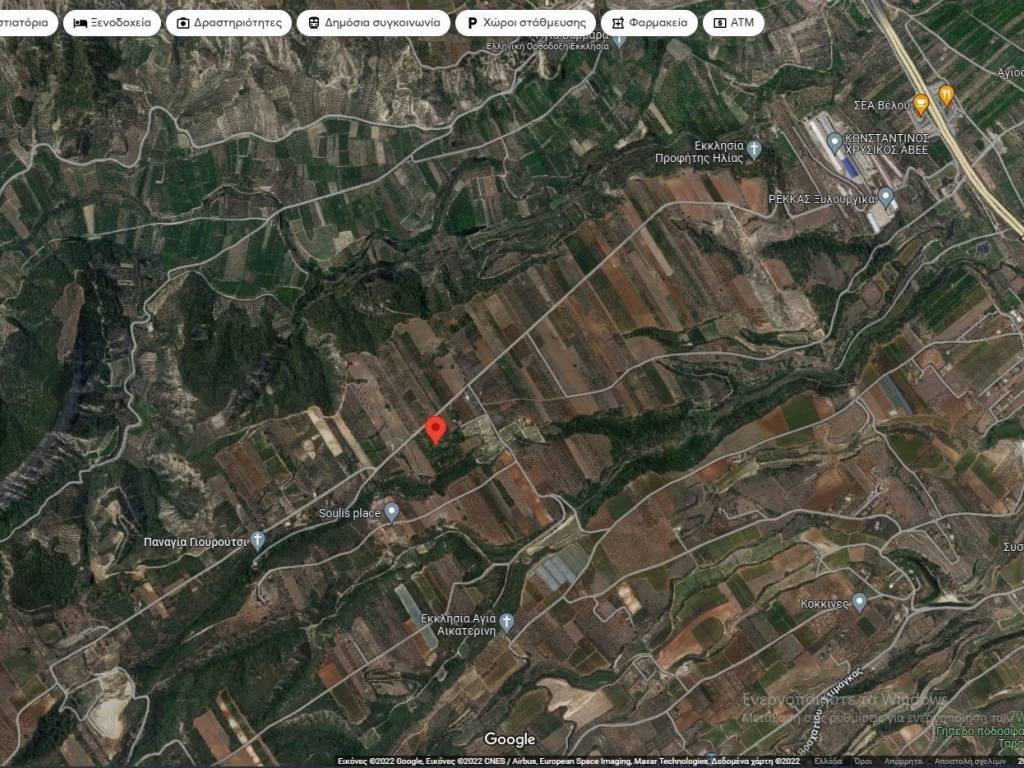The width and height of the screenshot is (1024, 768).
Task: Tap the ATM filter chip
Action: (733, 23)
